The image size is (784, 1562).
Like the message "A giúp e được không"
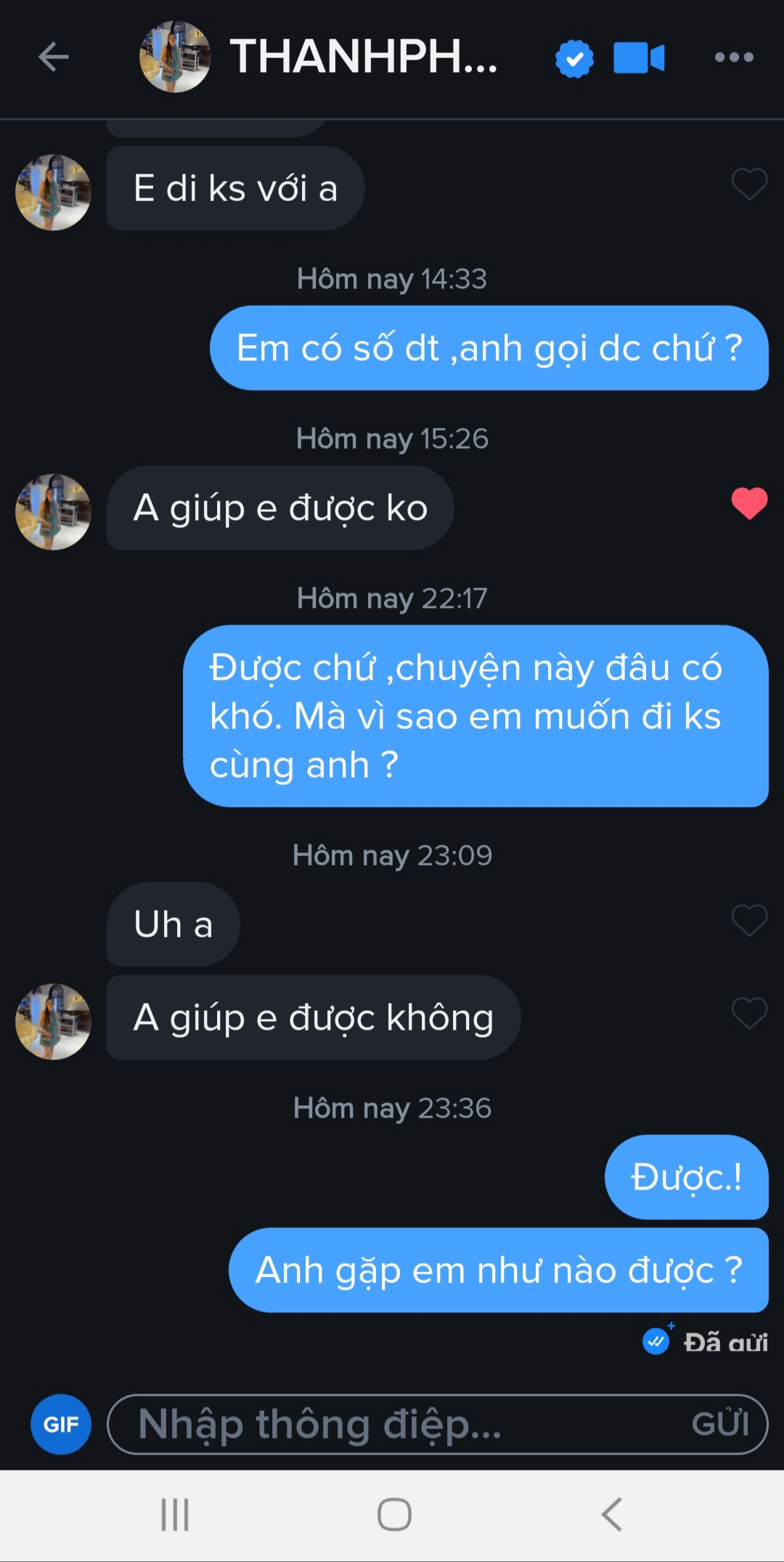pyautogui.click(x=749, y=1013)
